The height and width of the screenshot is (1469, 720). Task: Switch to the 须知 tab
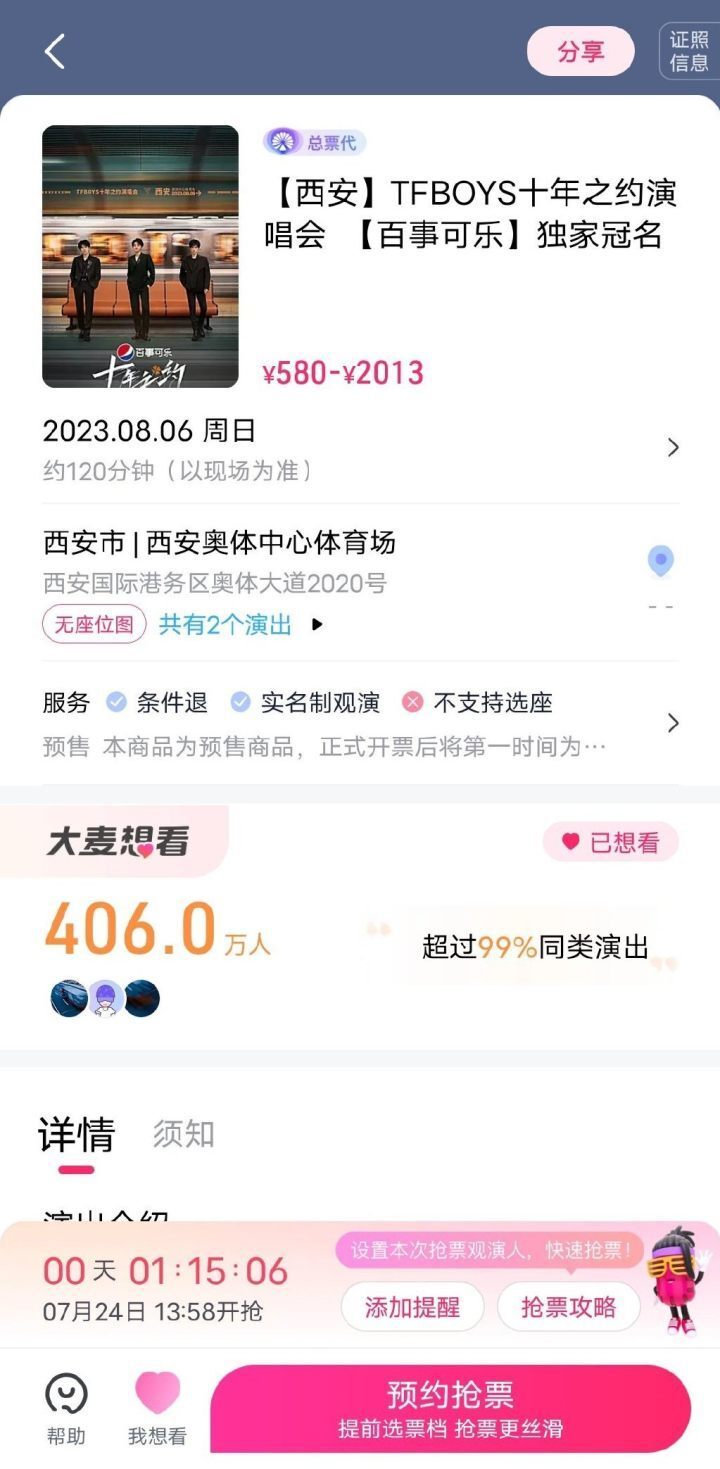[x=183, y=1134]
